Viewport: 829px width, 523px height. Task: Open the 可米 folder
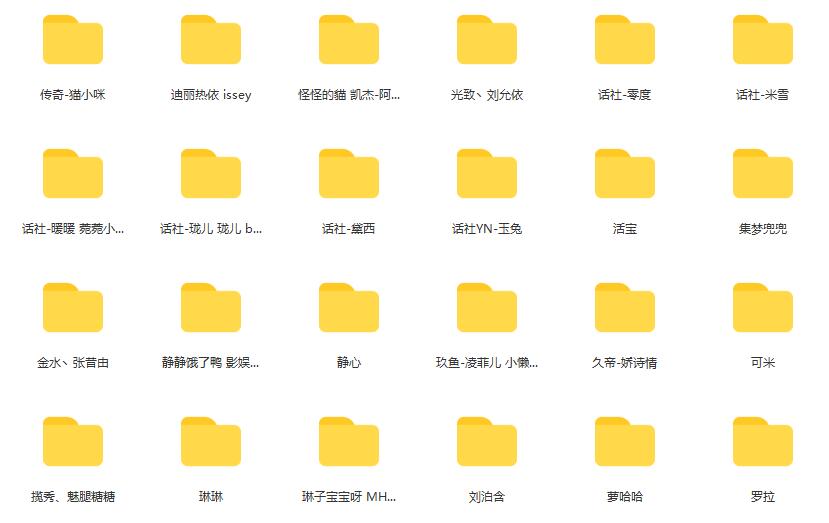(x=763, y=310)
